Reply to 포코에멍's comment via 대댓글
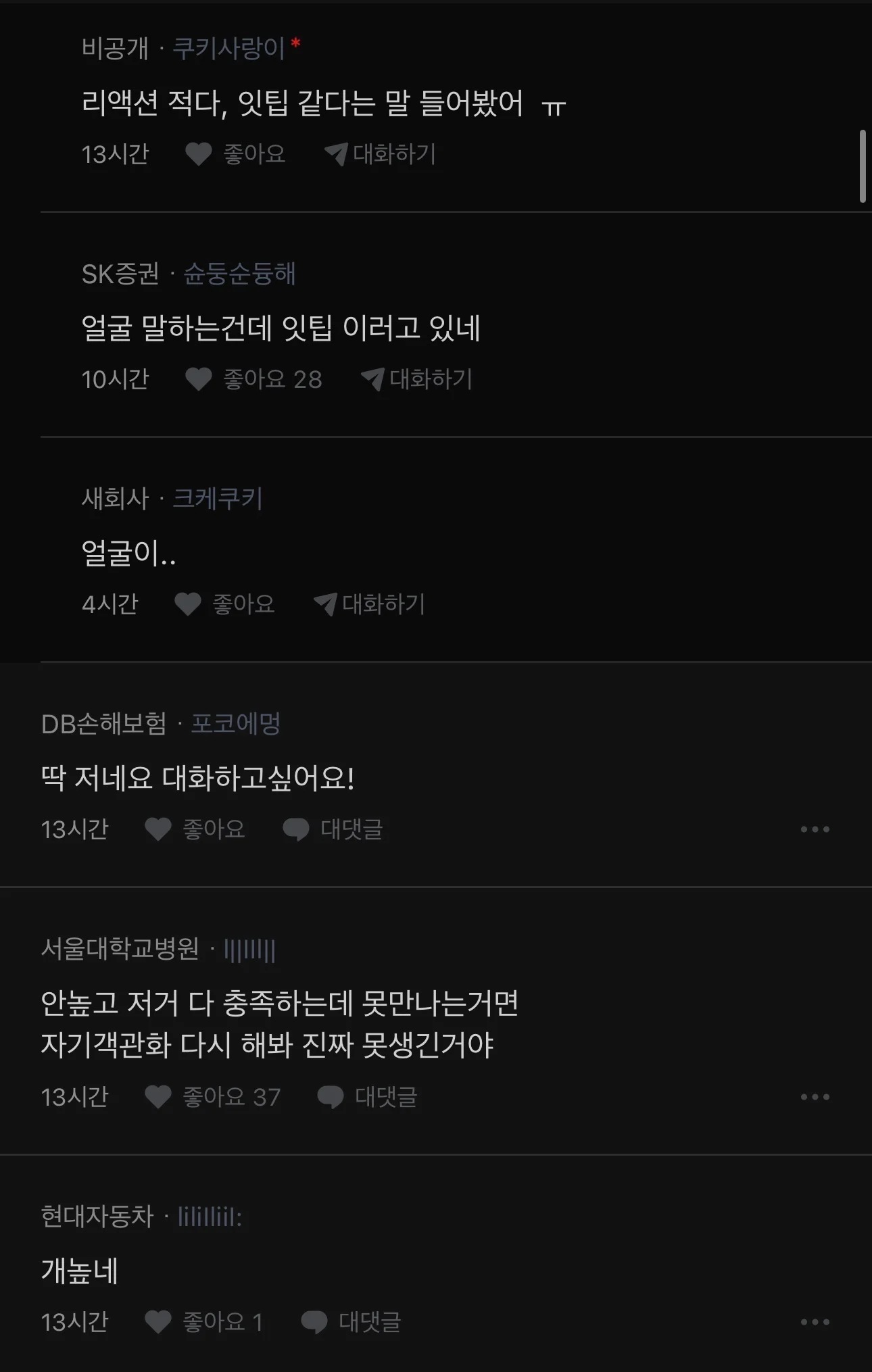The height and width of the screenshot is (1372, 872). click(x=333, y=829)
